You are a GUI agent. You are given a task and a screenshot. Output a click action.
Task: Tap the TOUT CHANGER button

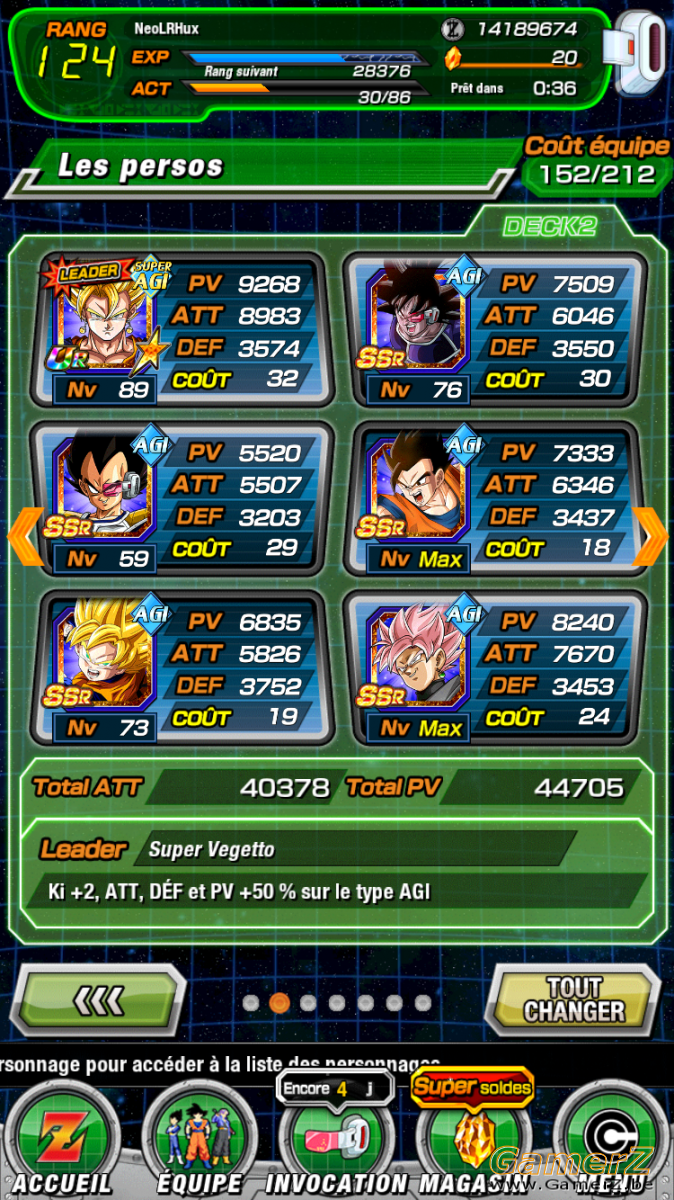574,999
